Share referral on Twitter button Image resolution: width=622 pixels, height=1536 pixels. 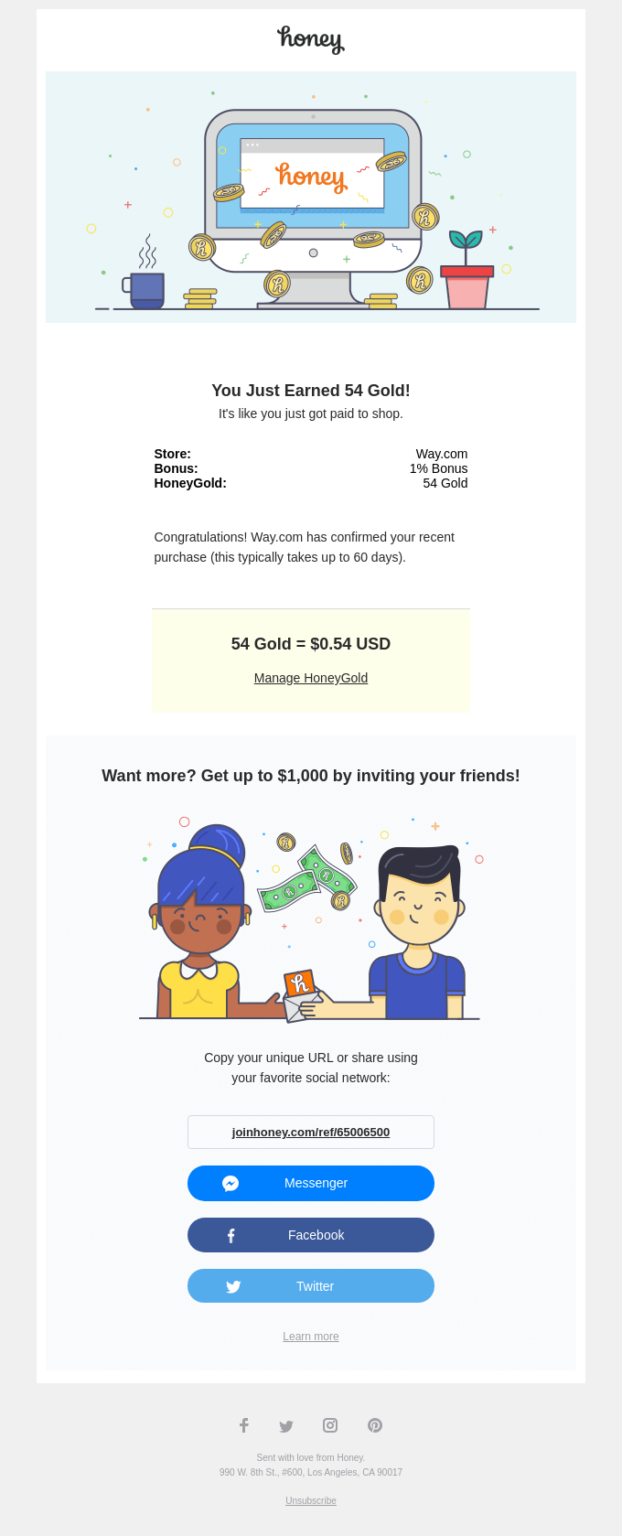310,1286
